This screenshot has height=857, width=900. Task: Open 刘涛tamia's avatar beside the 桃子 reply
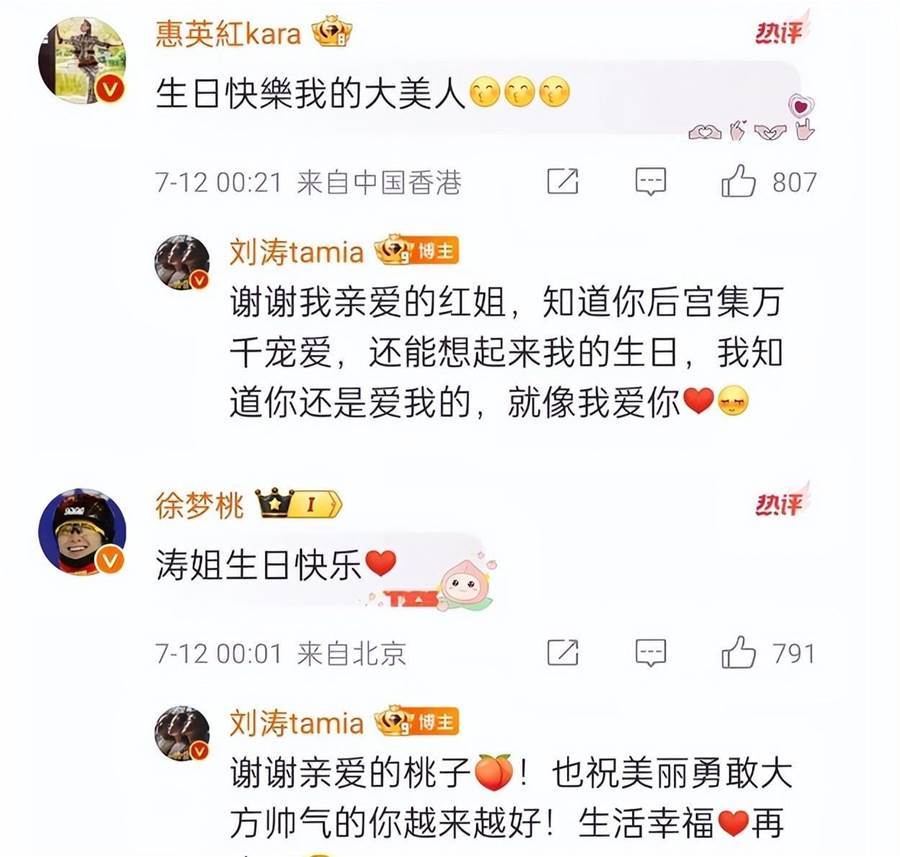[181, 734]
